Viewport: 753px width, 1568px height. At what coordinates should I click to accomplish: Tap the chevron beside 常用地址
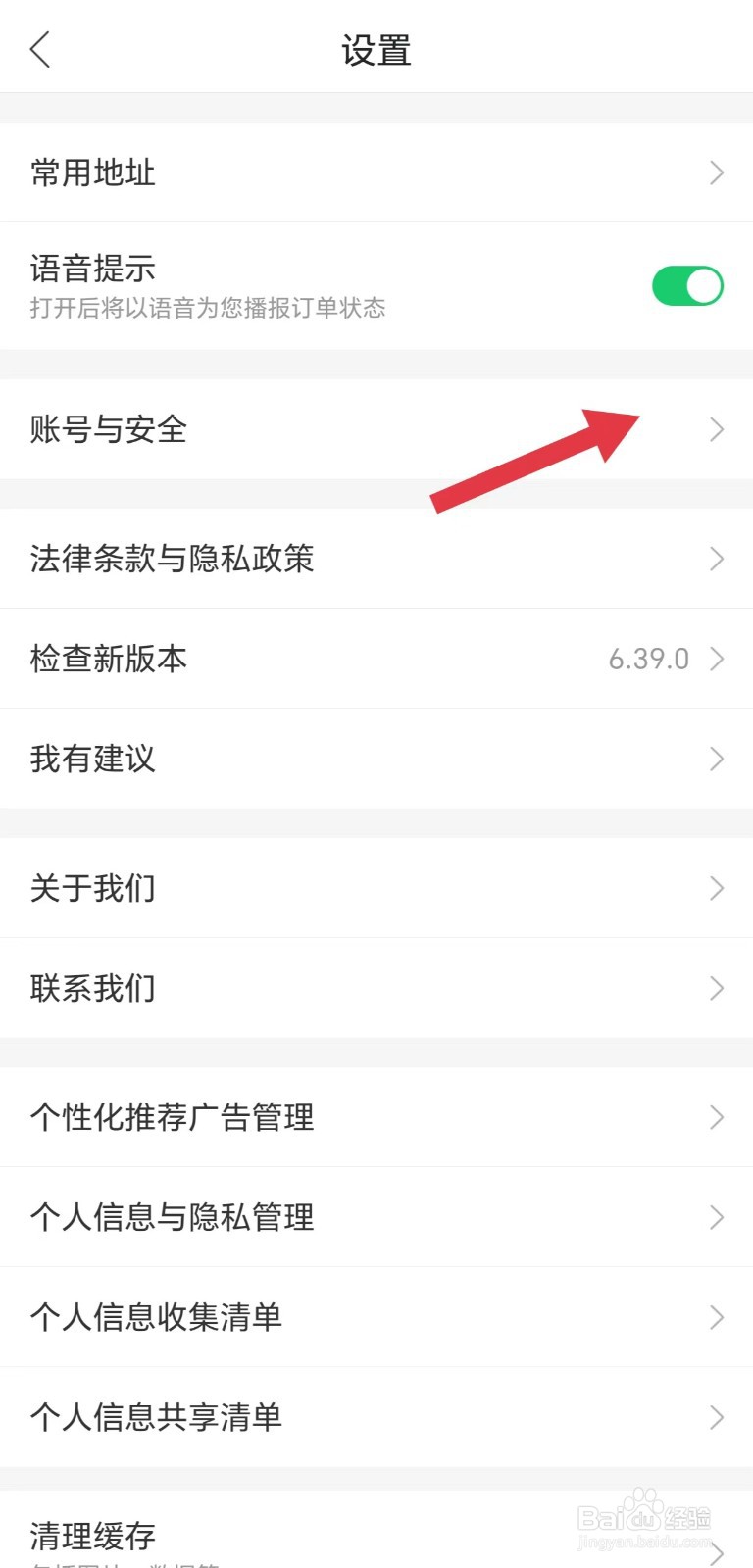pyautogui.click(x=717, y=172)
